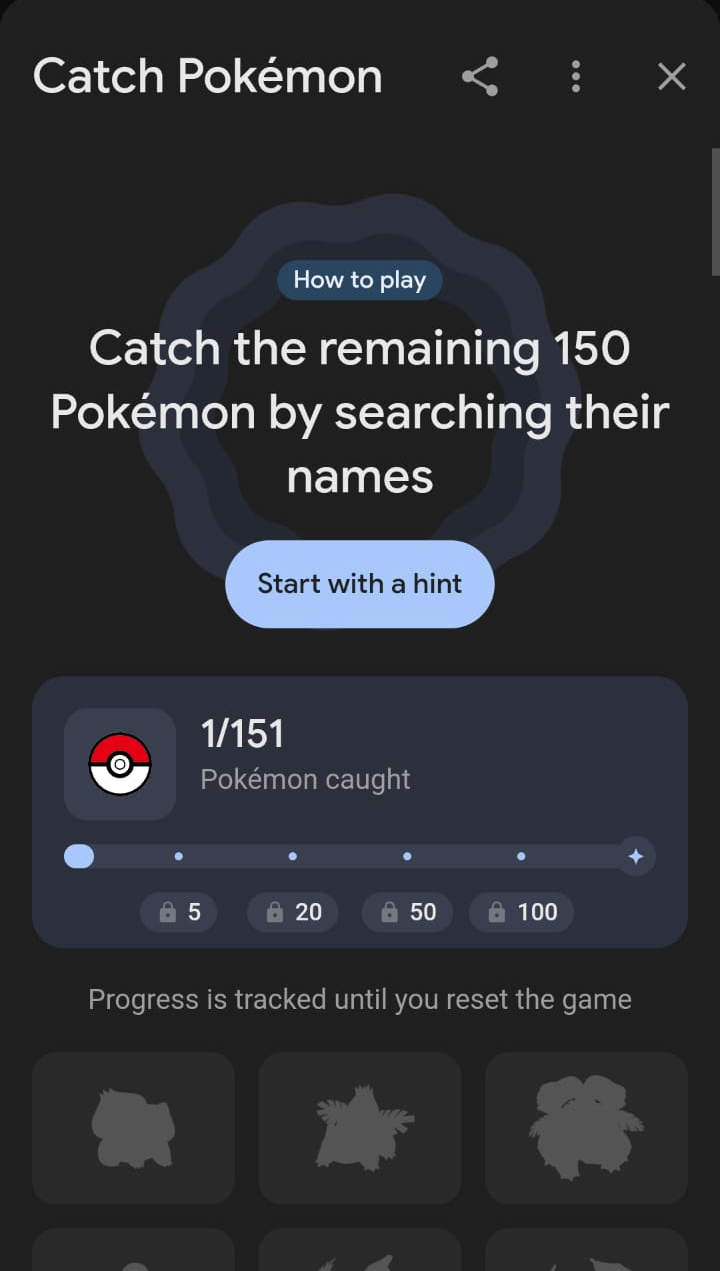Tap Start with a hint
Viewport: 720px width, 1271px height.
[x=360, y=584]
